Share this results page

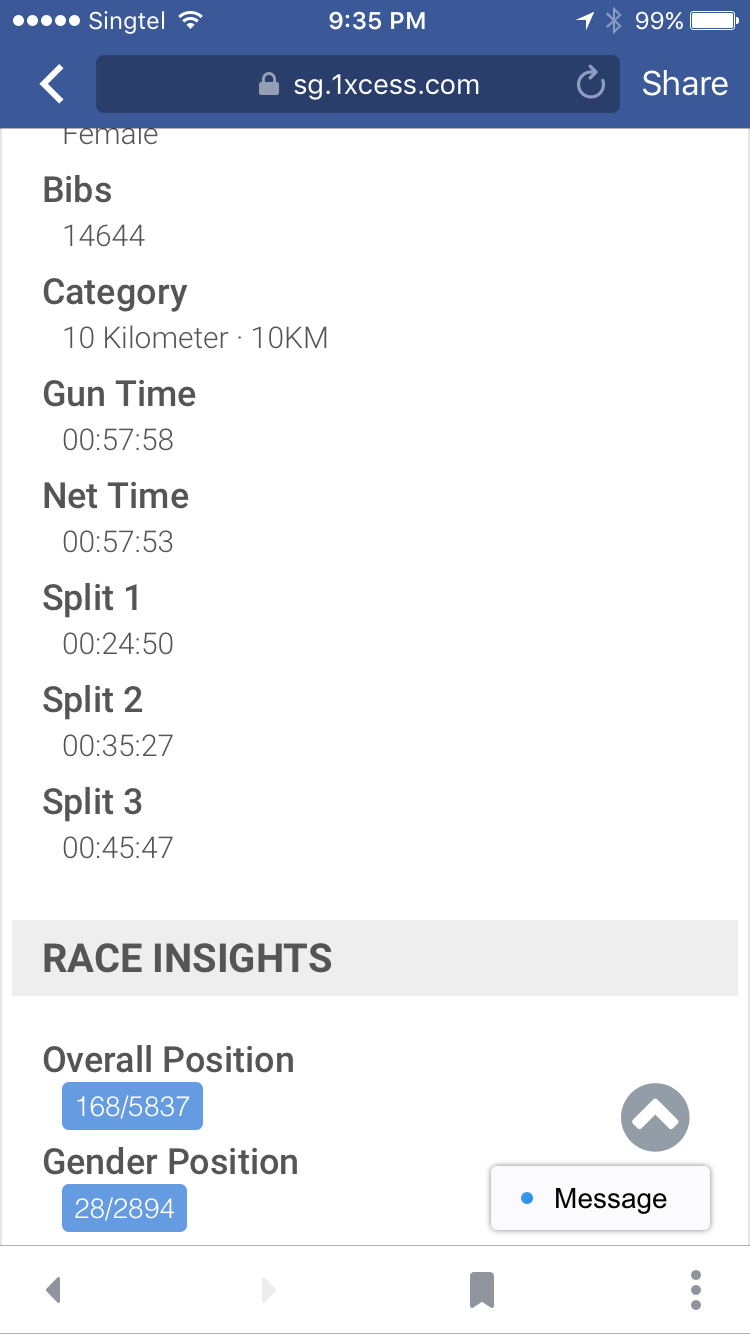(x=684, y=84)
